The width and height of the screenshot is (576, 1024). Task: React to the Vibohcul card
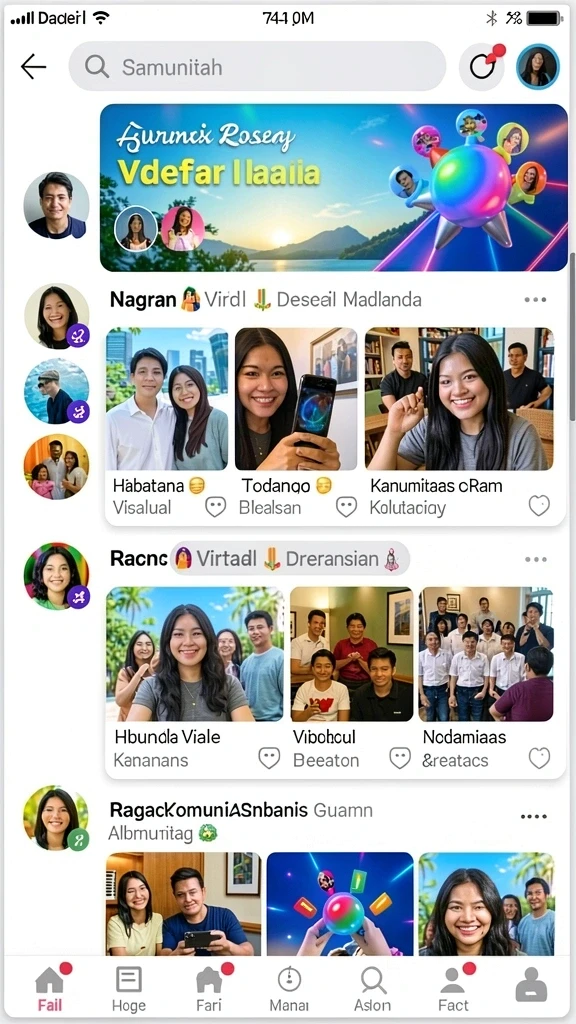[400, 758]
